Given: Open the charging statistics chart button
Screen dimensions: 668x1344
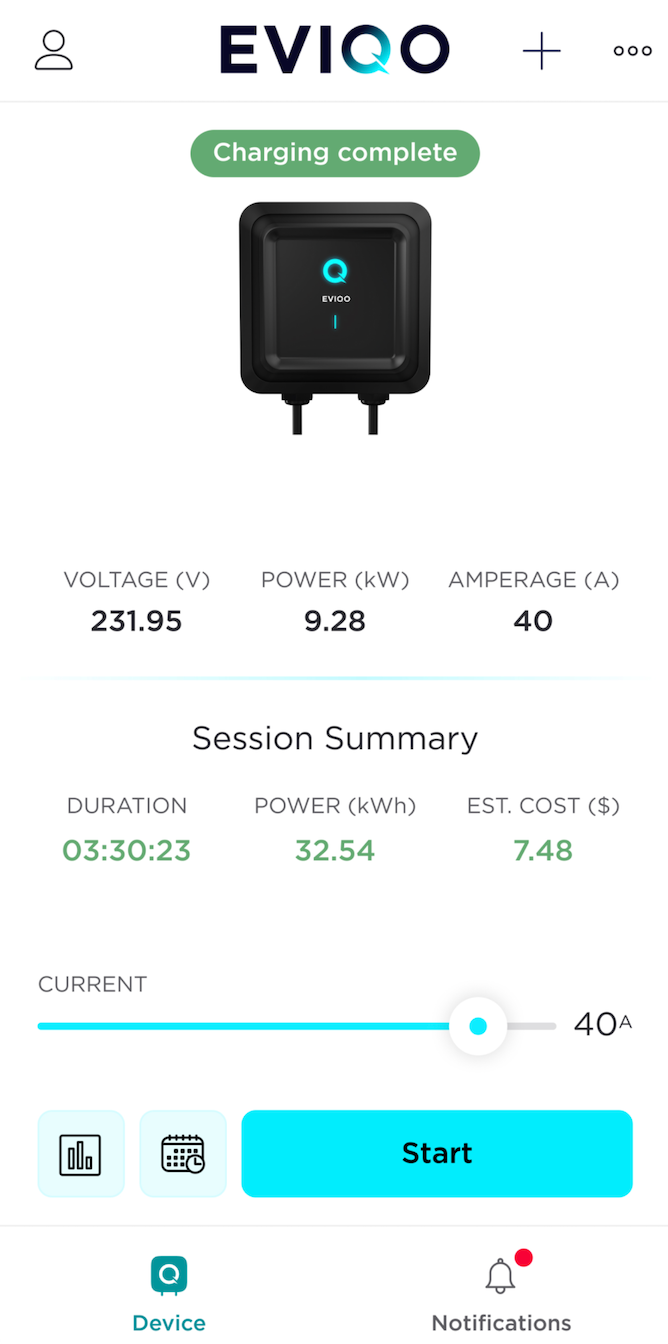Looking at the screenshot, I should point(81,1154).
